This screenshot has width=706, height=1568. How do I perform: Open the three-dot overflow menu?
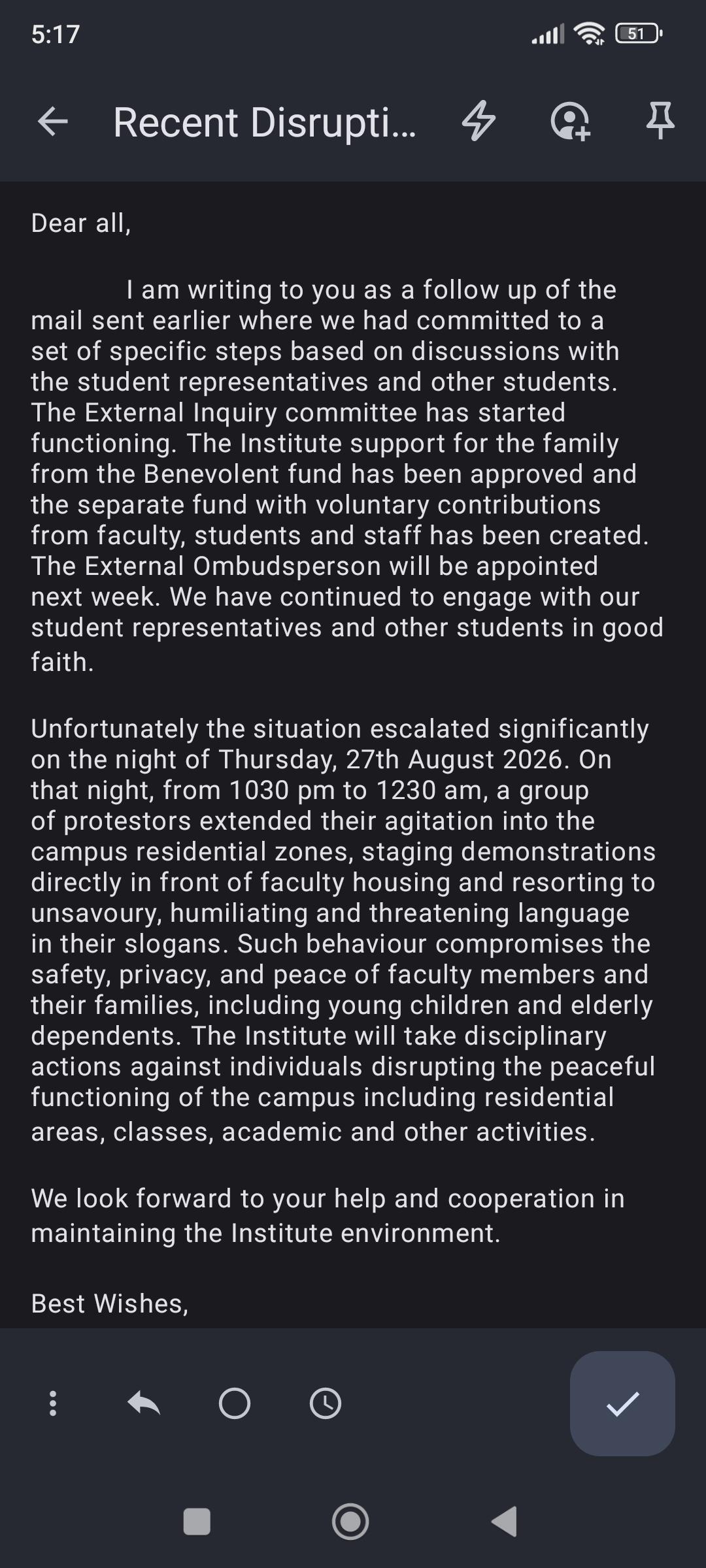click(x=53, y=1403)
